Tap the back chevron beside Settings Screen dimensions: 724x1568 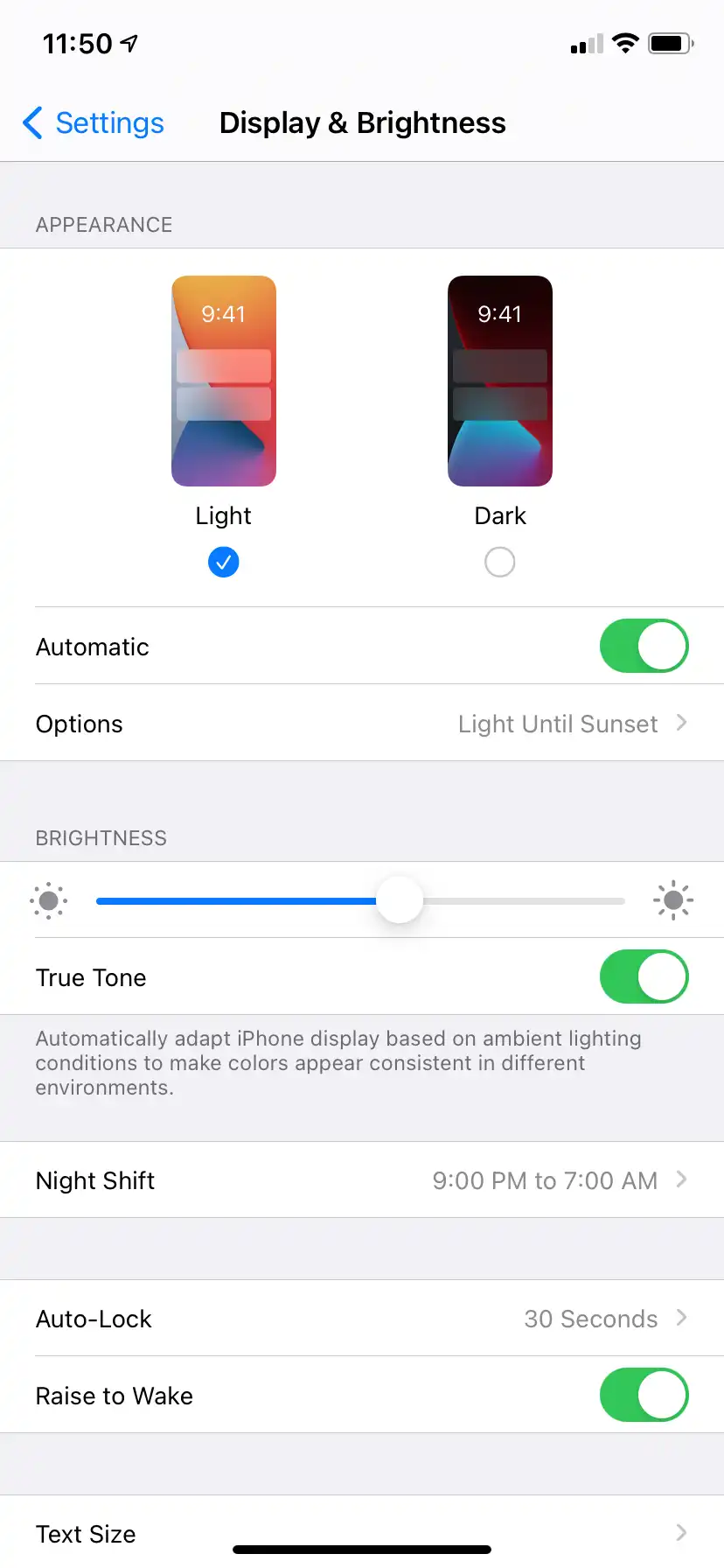pos(32,123)
